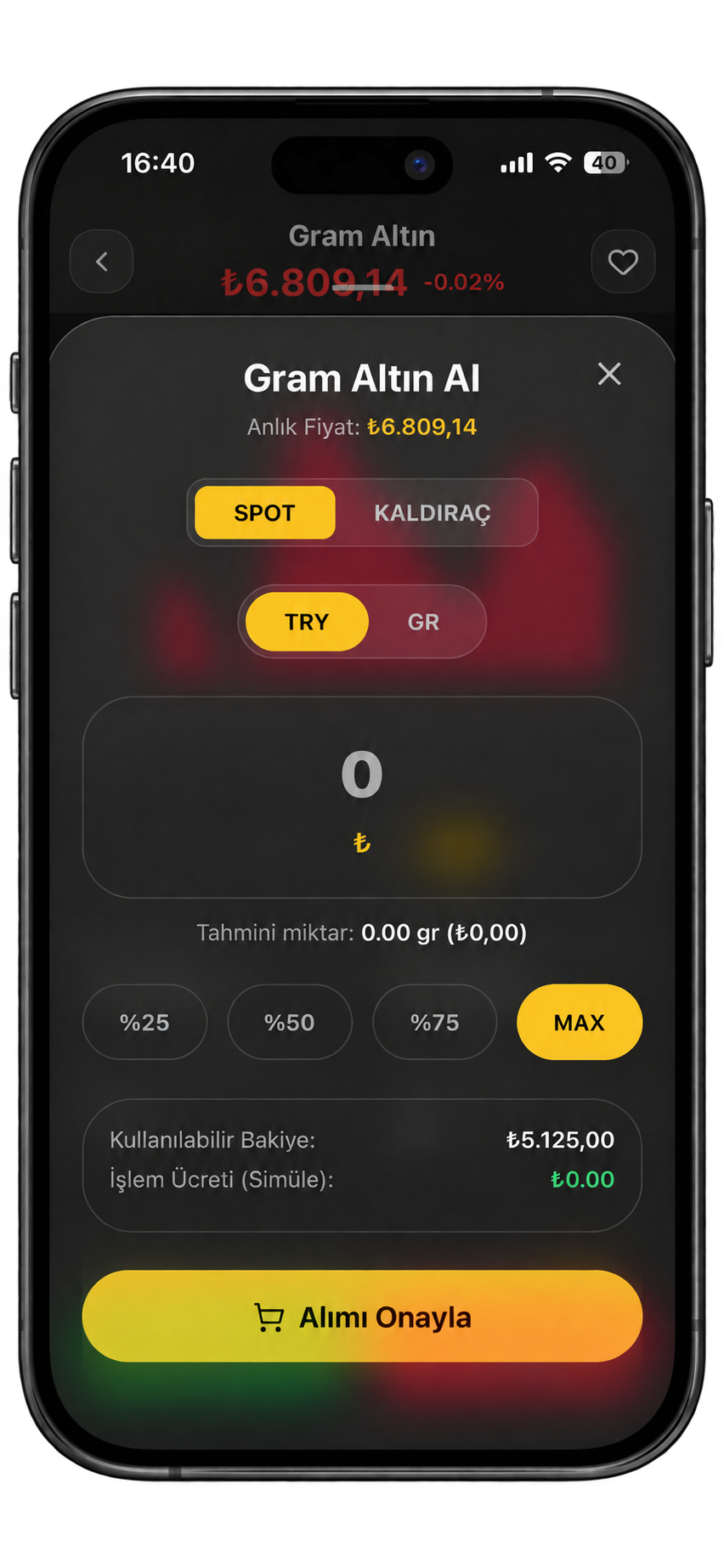
Task: Add Gram Altın to favorites with the heart
Action: (x=623, y=262)
